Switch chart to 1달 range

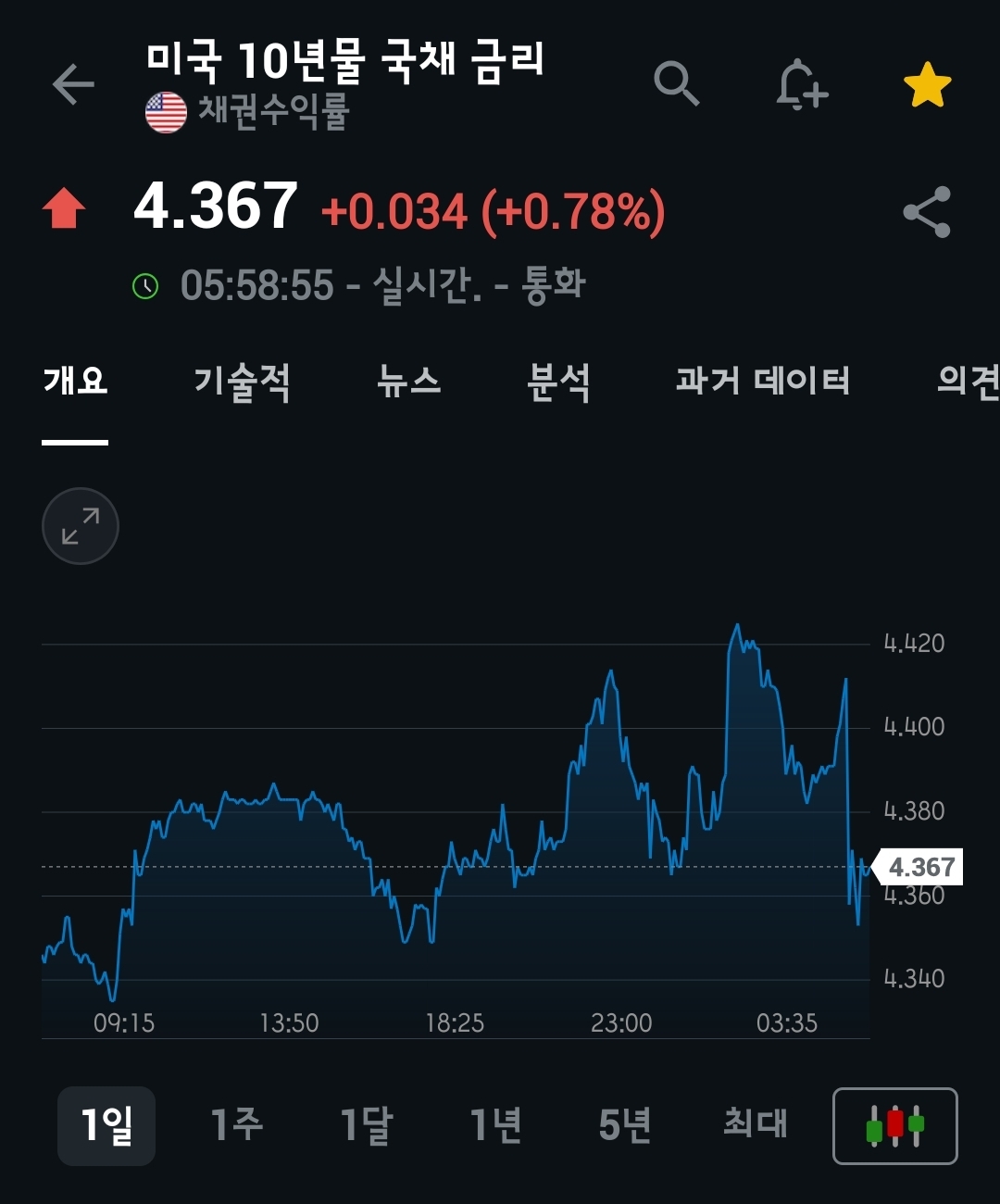click(x=367, y=1125)
